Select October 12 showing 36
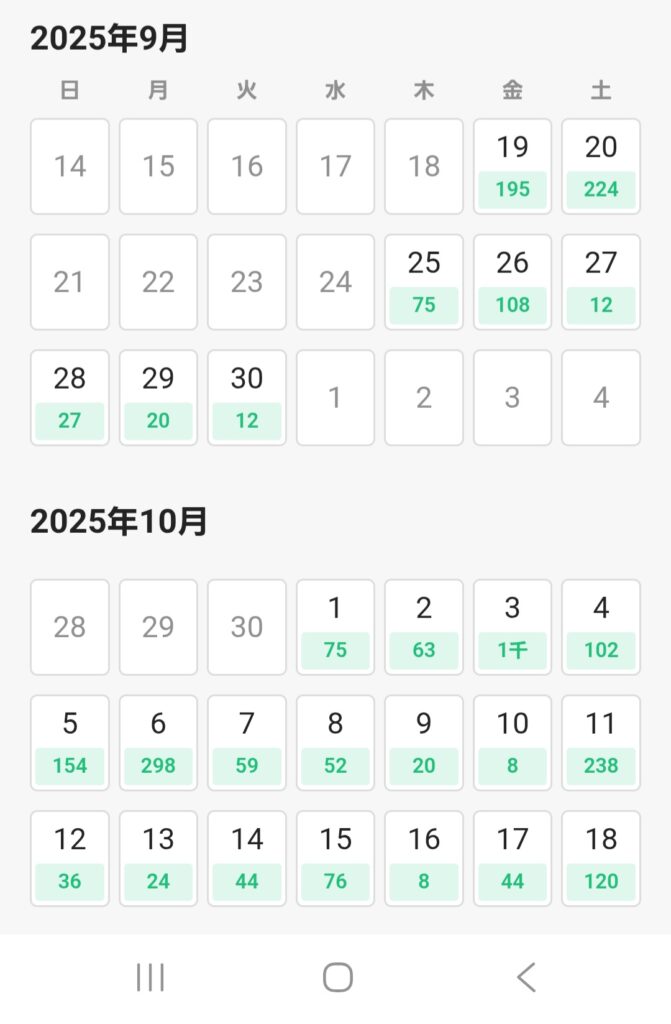Image resolution: width=671 pixels, height=1024 pixels. click(x=70, y=858)
